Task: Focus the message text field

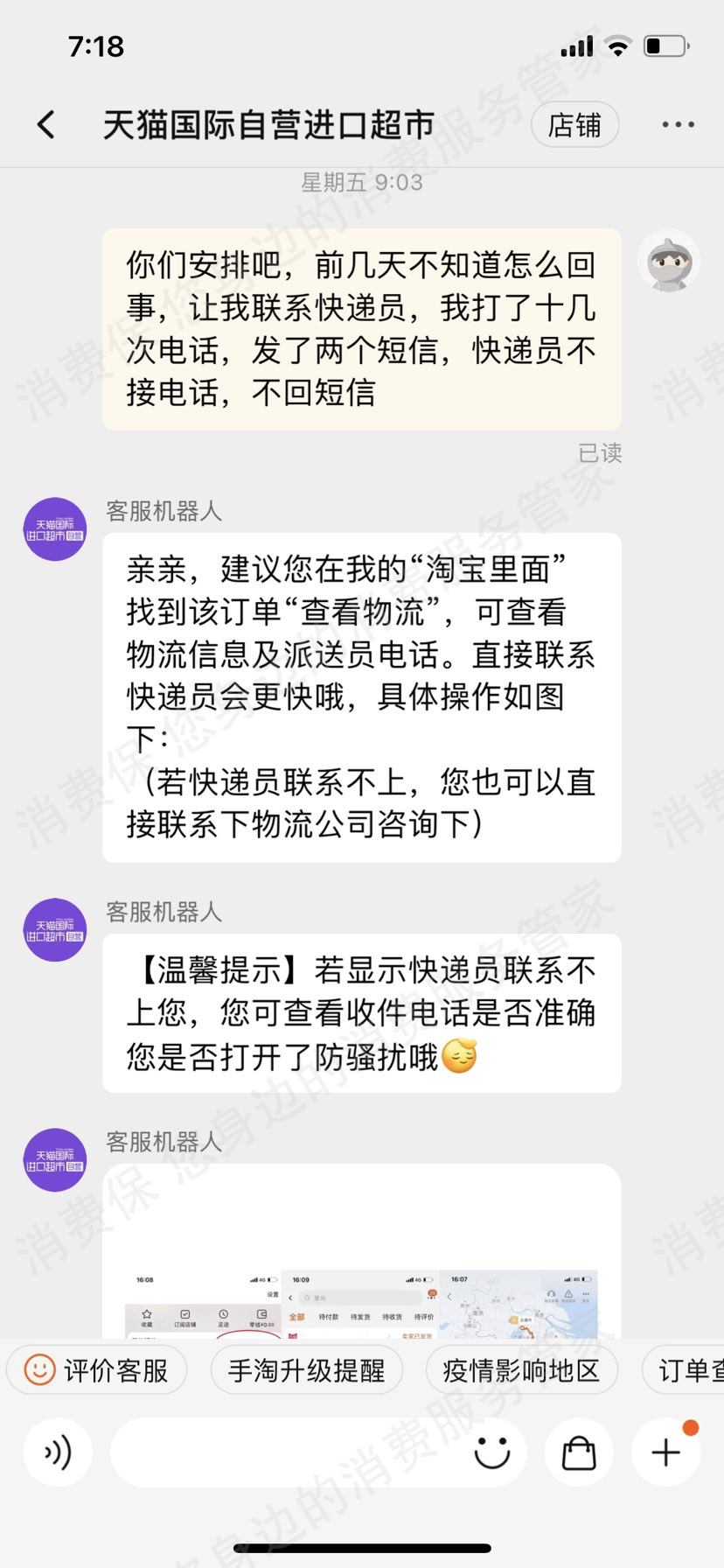Action: 289,1453
